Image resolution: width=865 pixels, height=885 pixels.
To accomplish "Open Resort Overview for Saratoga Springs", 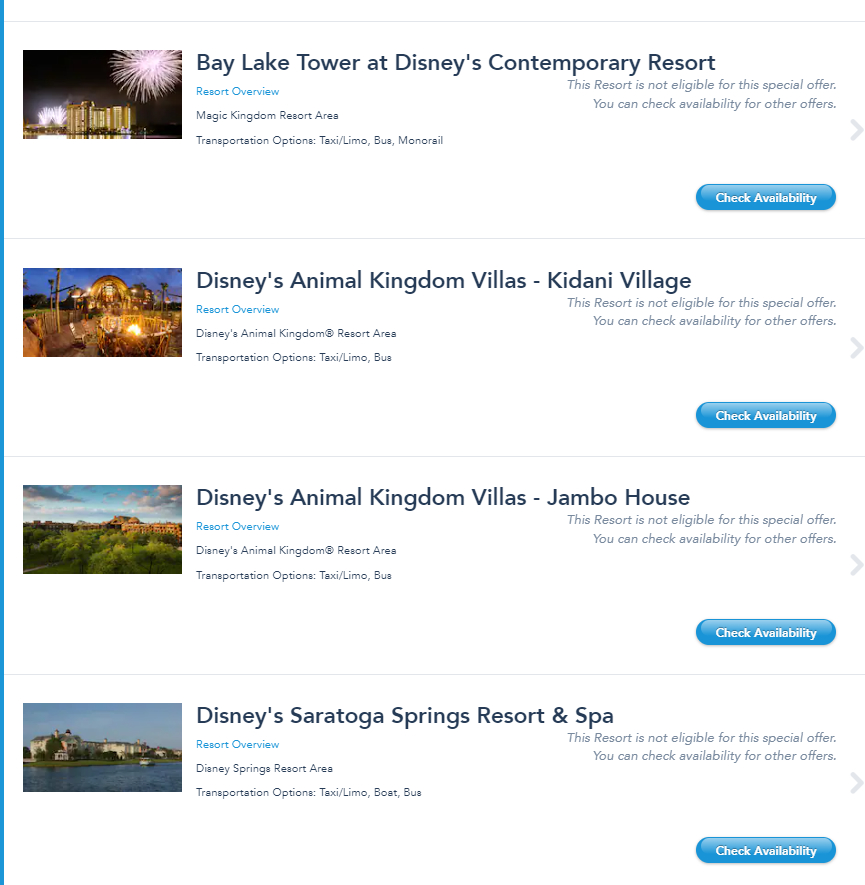I will 237,745.
